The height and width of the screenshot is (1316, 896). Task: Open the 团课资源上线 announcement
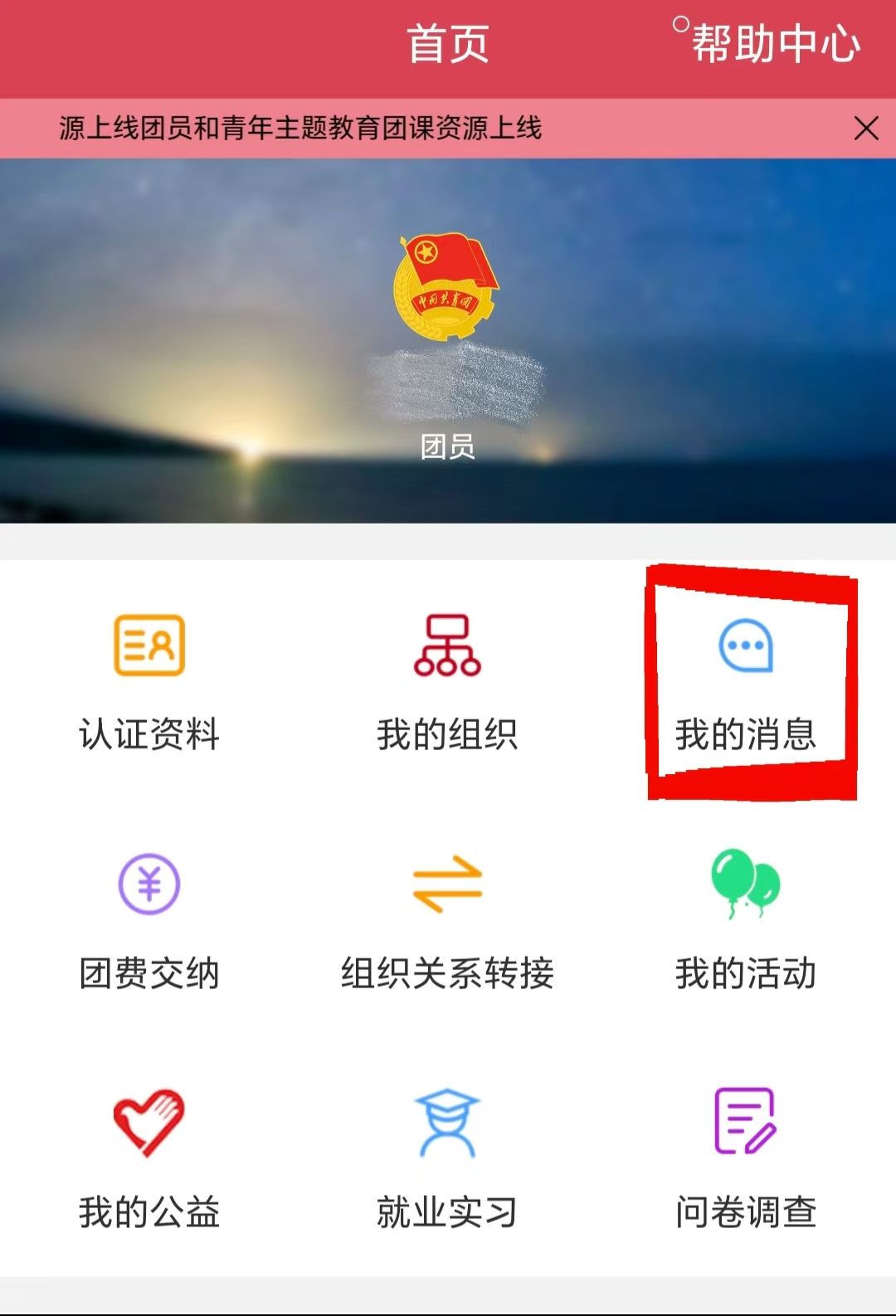pos(300,129)
